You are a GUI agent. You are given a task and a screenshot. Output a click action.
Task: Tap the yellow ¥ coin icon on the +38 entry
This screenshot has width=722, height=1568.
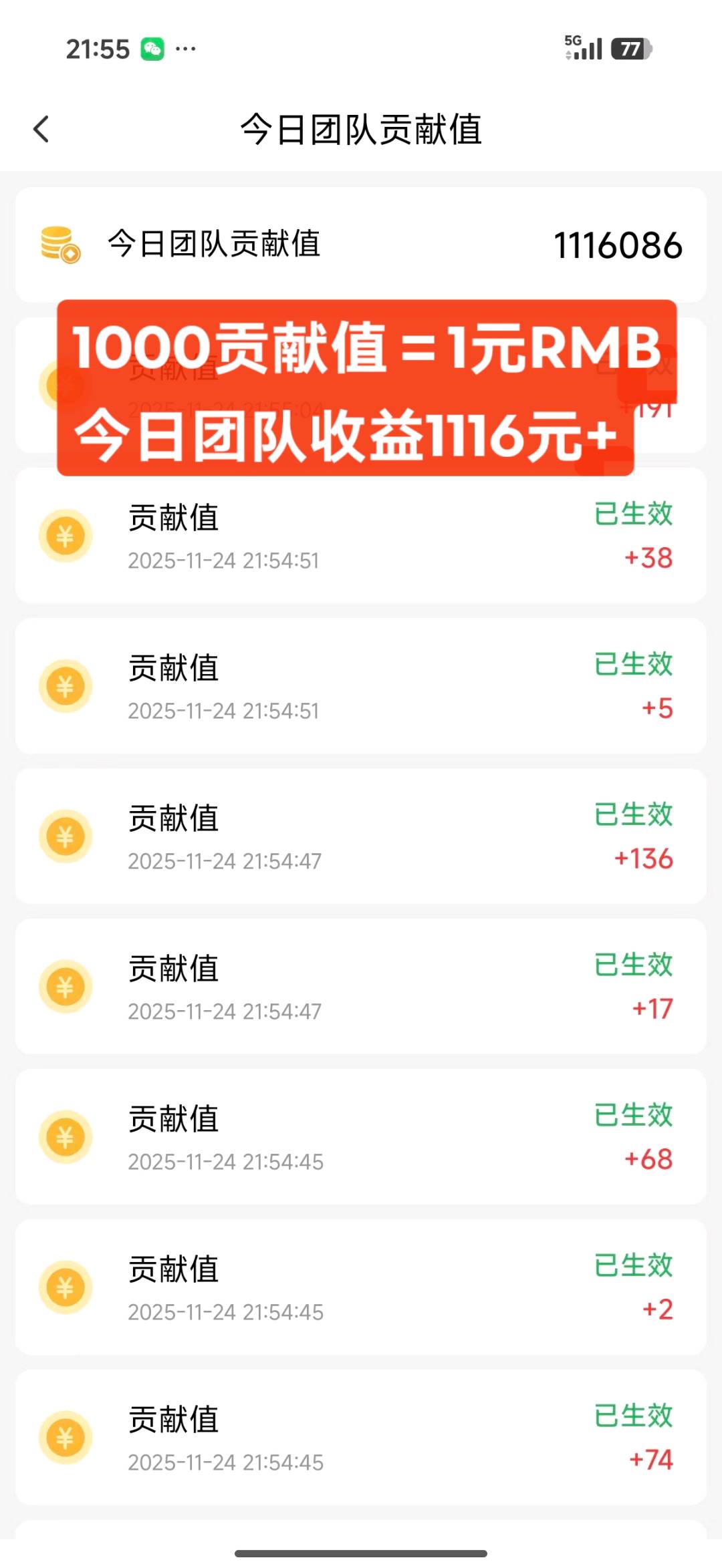click(x=65, y=534)
